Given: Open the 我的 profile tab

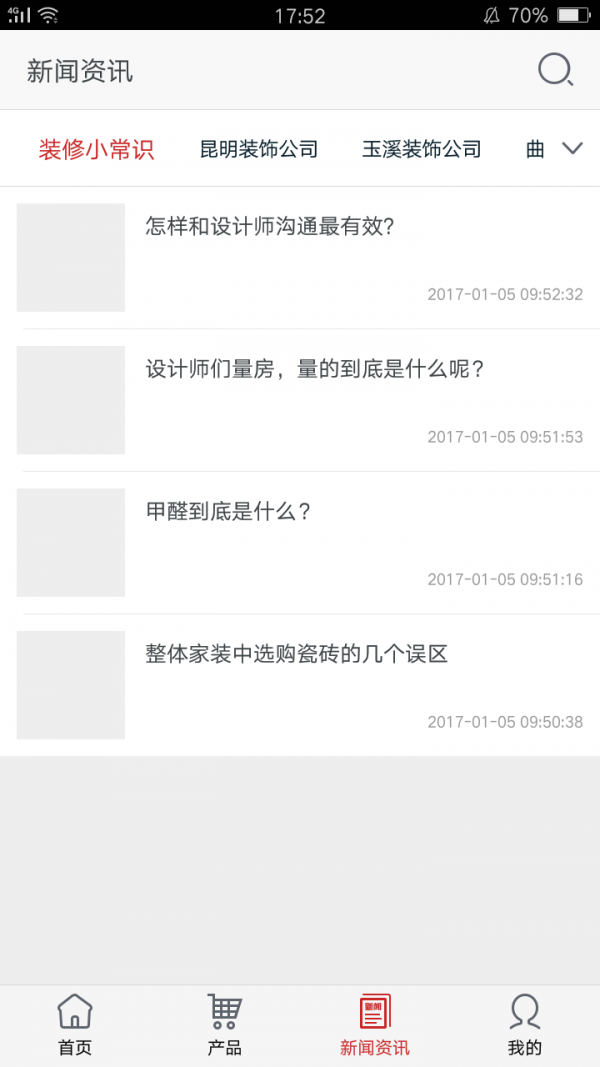Looking at the screenshot, I should click(x=524, y=1025).
